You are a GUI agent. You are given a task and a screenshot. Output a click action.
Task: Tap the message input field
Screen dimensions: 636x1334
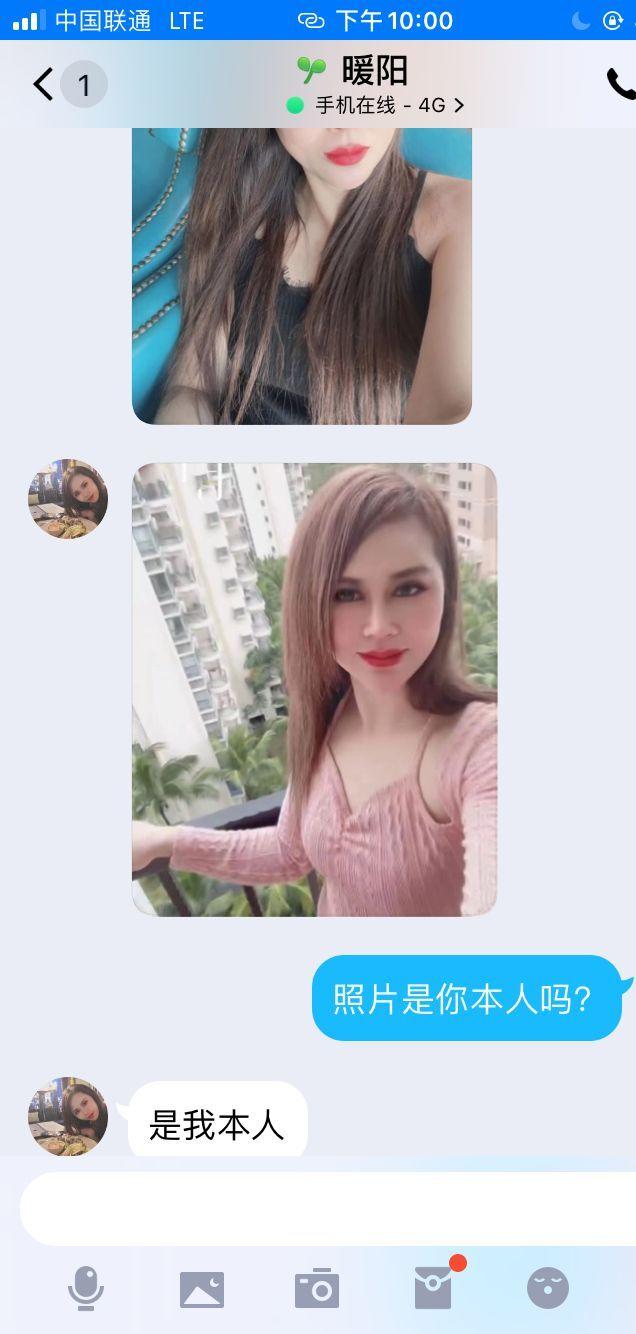click(328, 1208)
